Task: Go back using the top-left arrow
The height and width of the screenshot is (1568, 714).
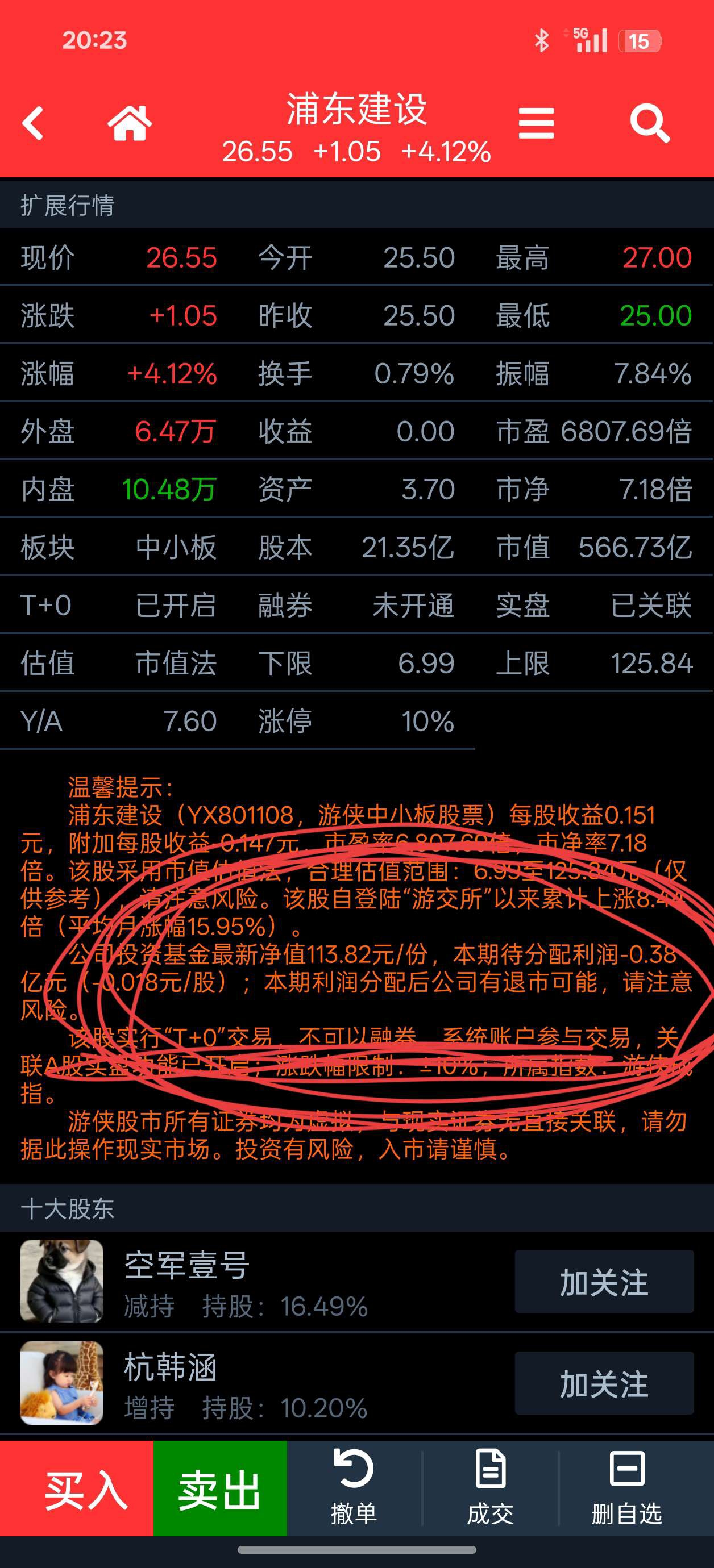Action: pyautogui.click(x=34, y=123)
